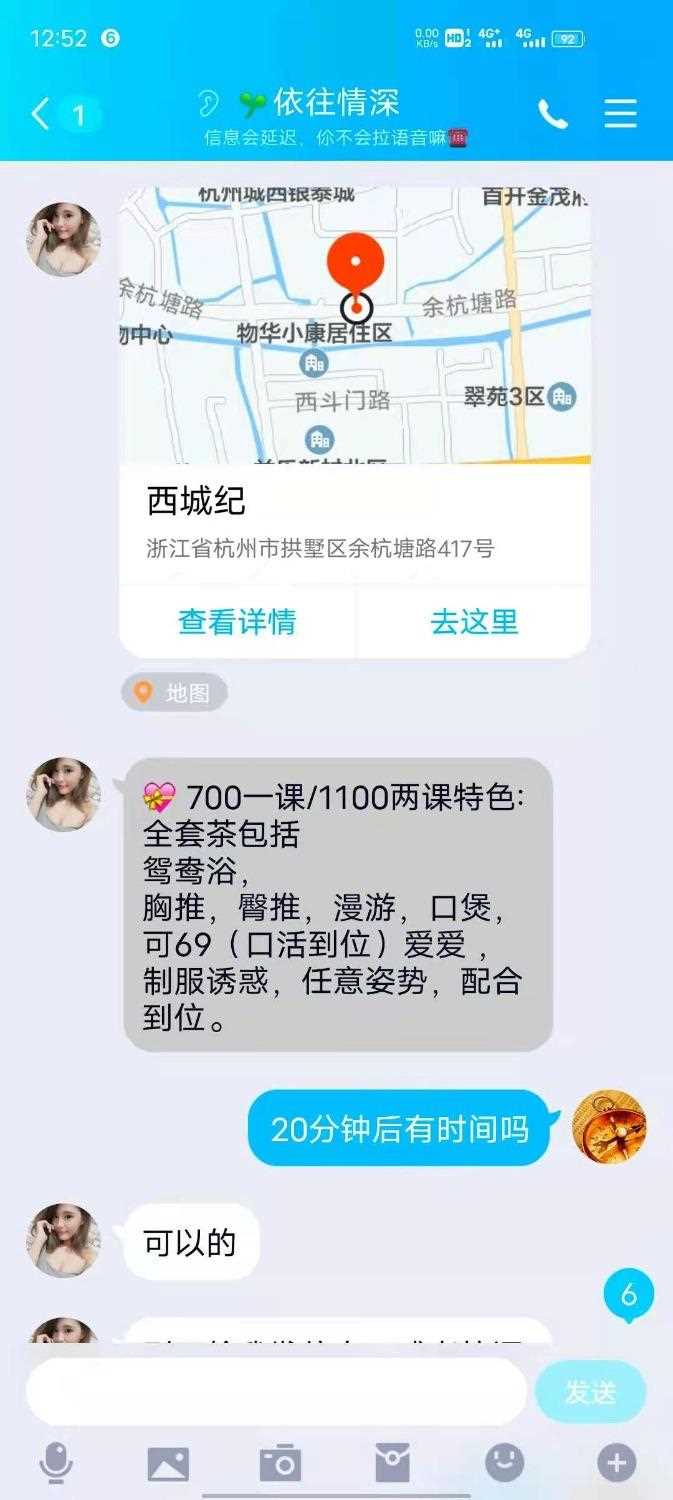
Task: Tap 去这里 to navigate there
Action: (x=474, y=621)
